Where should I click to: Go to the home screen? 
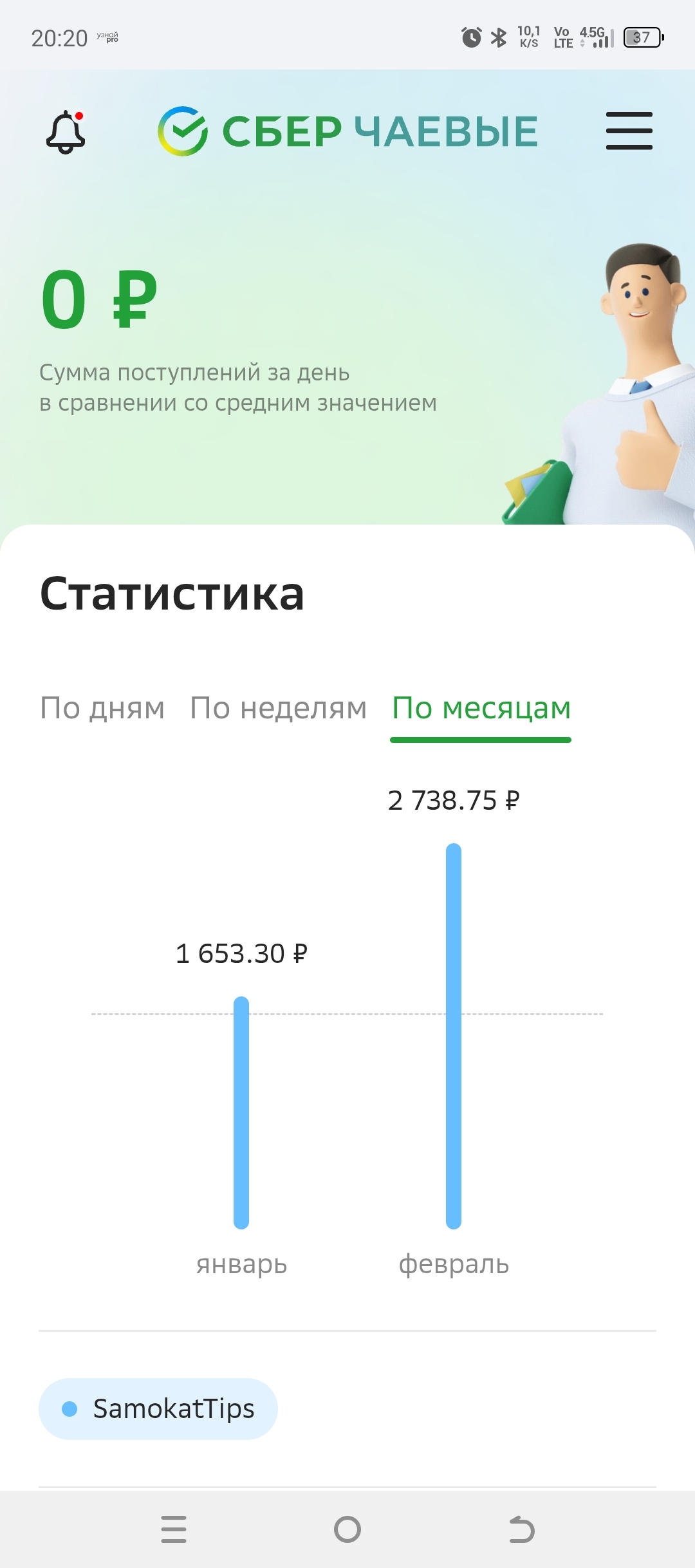tap(347, 1529)
